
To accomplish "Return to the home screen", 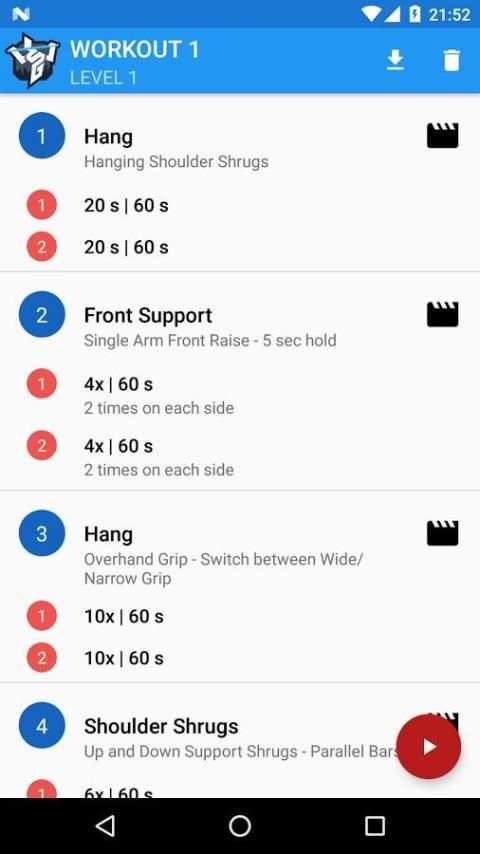I will coord(240,826).
